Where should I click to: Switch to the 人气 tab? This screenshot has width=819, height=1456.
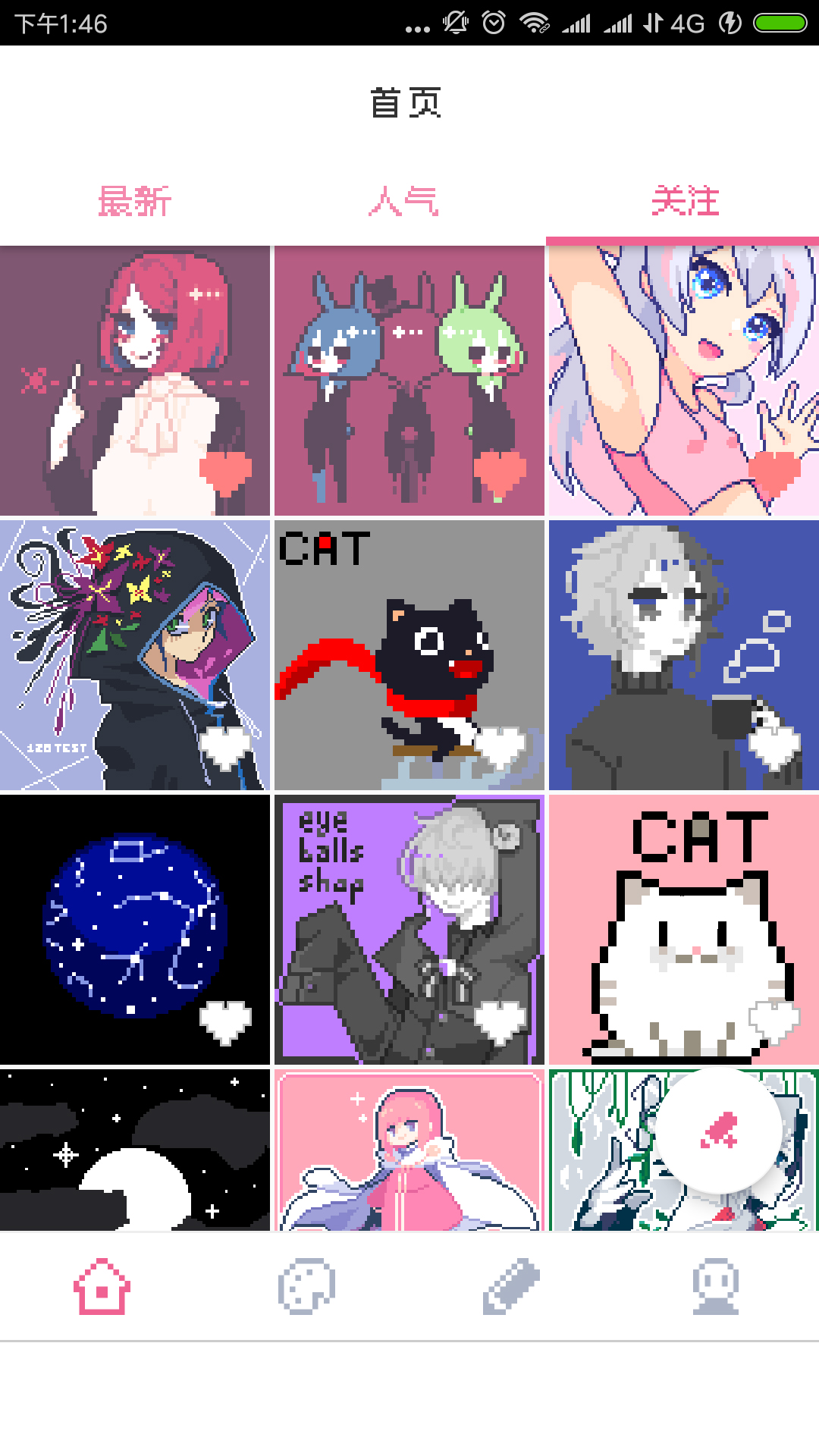(x=405, y=202)
